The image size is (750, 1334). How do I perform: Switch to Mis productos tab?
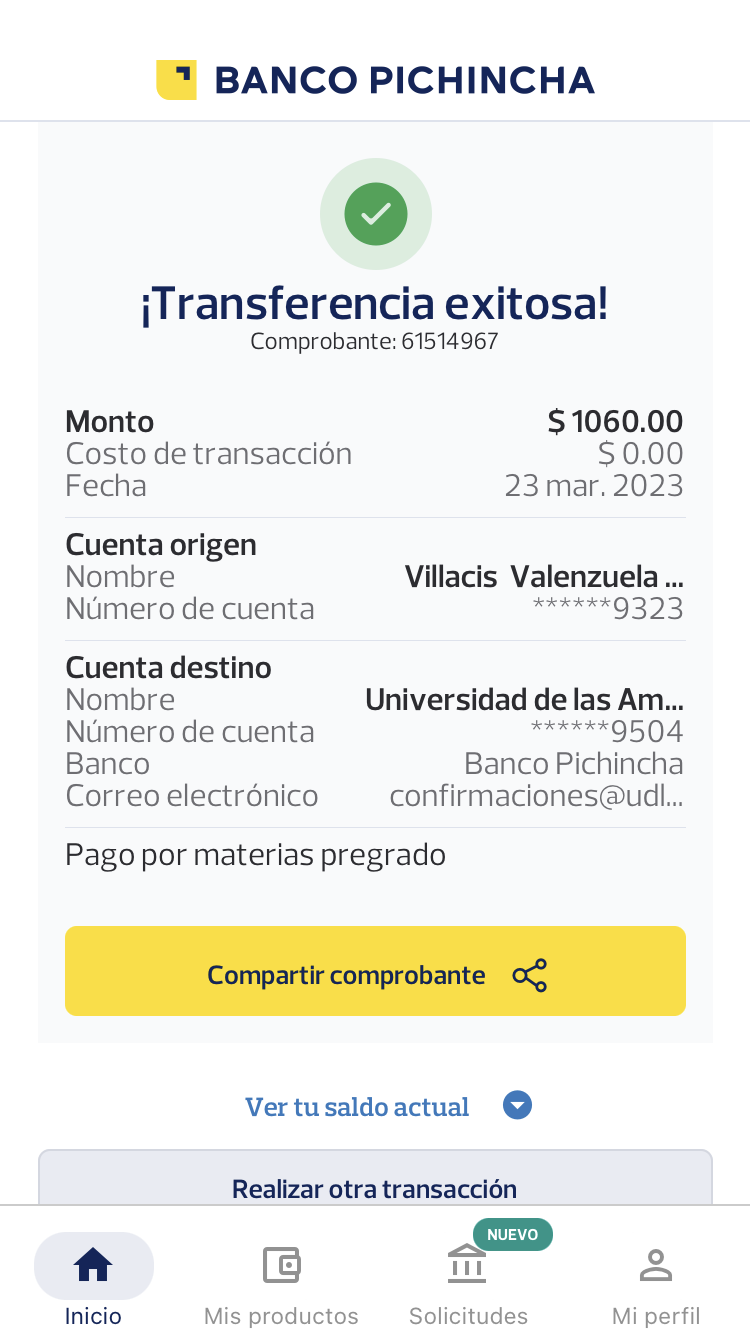(281, 1282)
